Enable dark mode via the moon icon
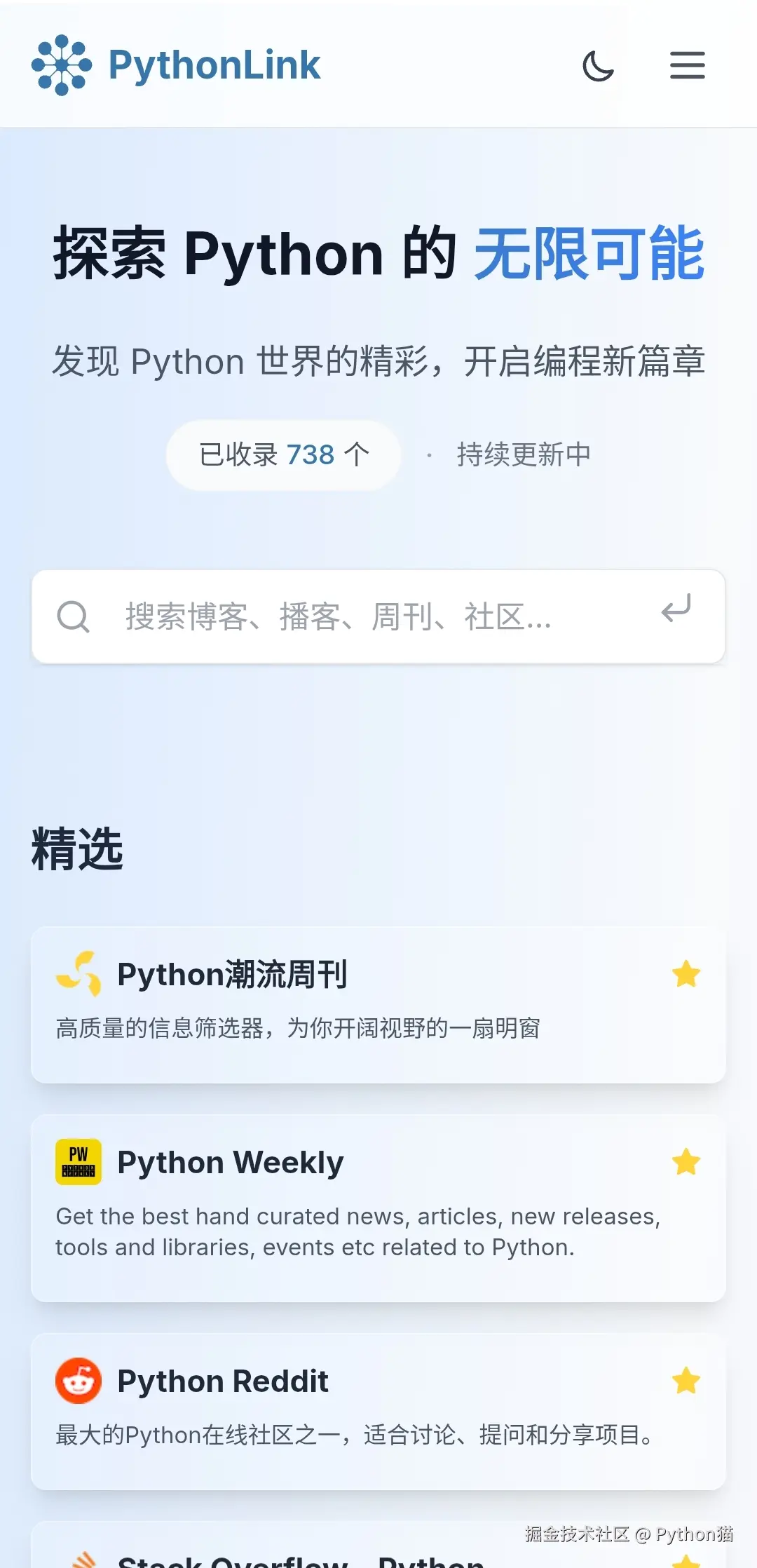 599,67
